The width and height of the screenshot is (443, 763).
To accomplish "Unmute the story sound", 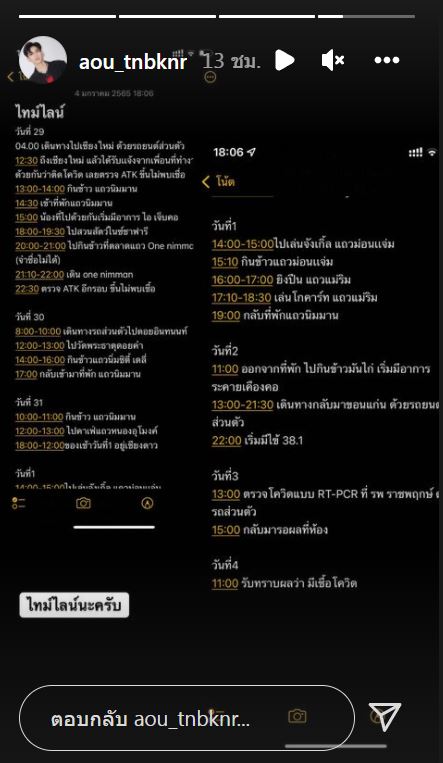I will 333,60.
